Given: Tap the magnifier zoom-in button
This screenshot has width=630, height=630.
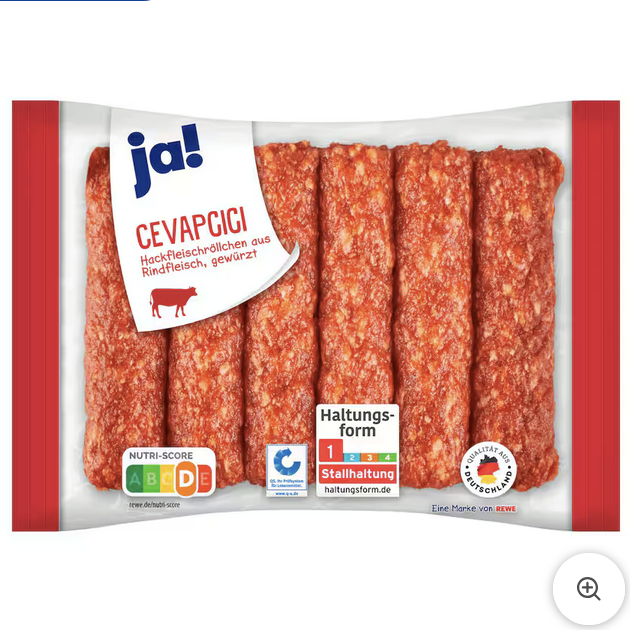Looking at the screenshot, I should point(589,589).
